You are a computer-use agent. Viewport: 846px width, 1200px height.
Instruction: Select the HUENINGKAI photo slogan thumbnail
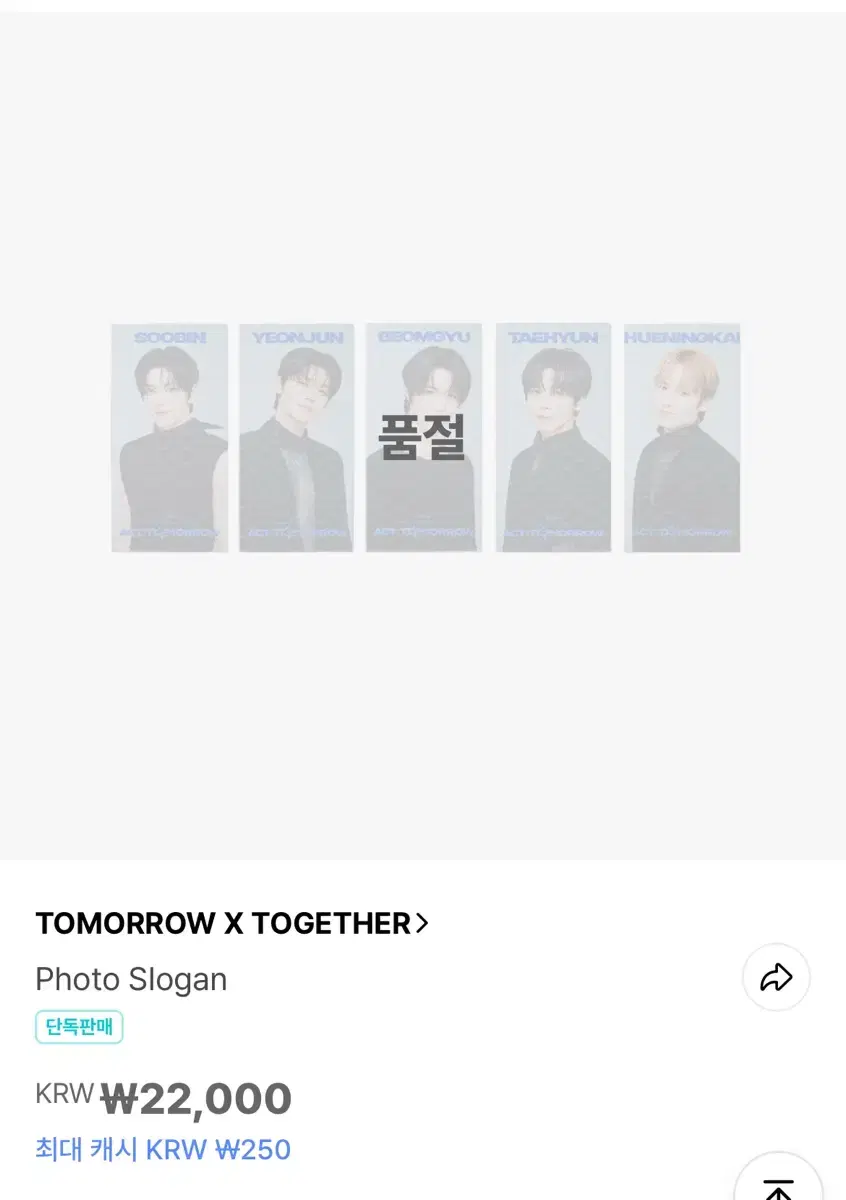pyautogui.click(x=683, y=437)
